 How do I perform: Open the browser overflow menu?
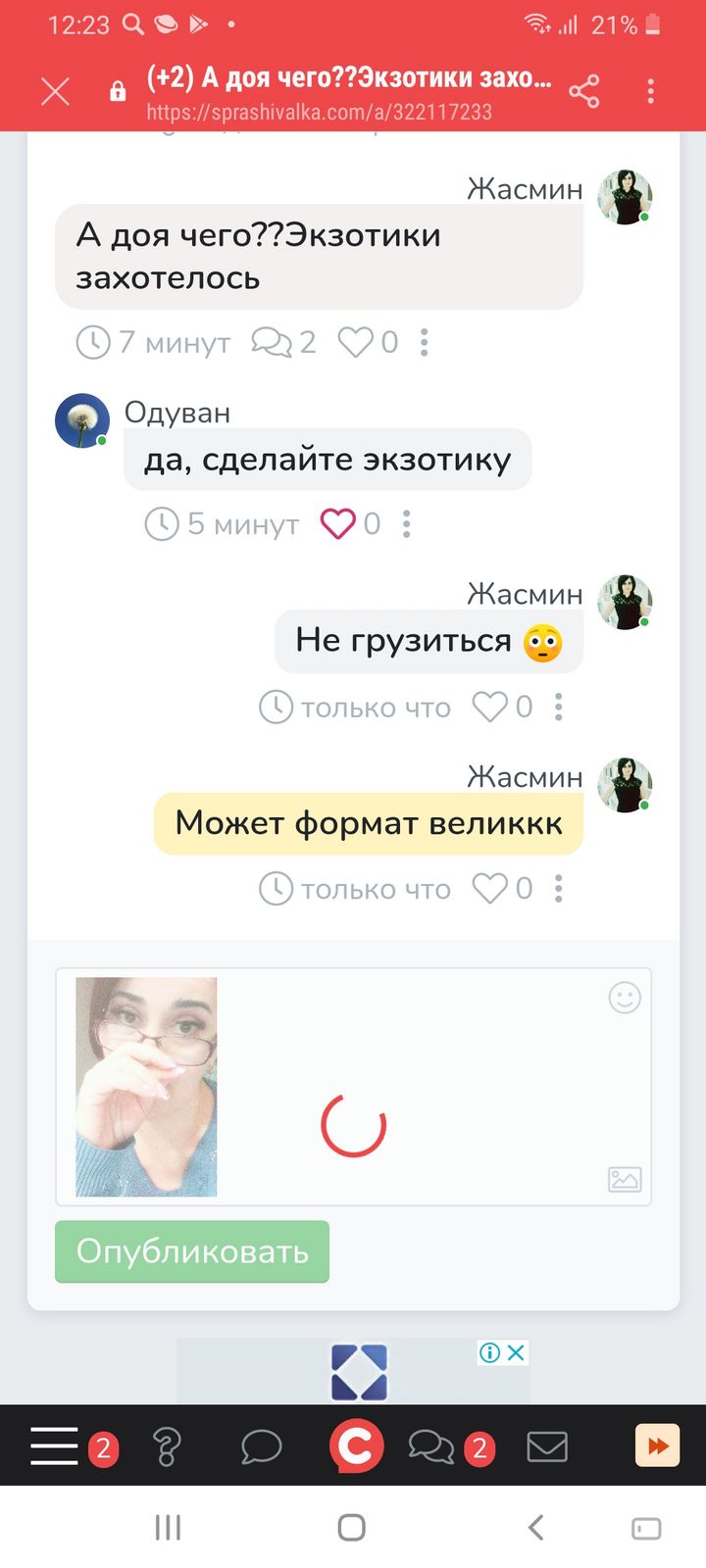pos(651,91)
